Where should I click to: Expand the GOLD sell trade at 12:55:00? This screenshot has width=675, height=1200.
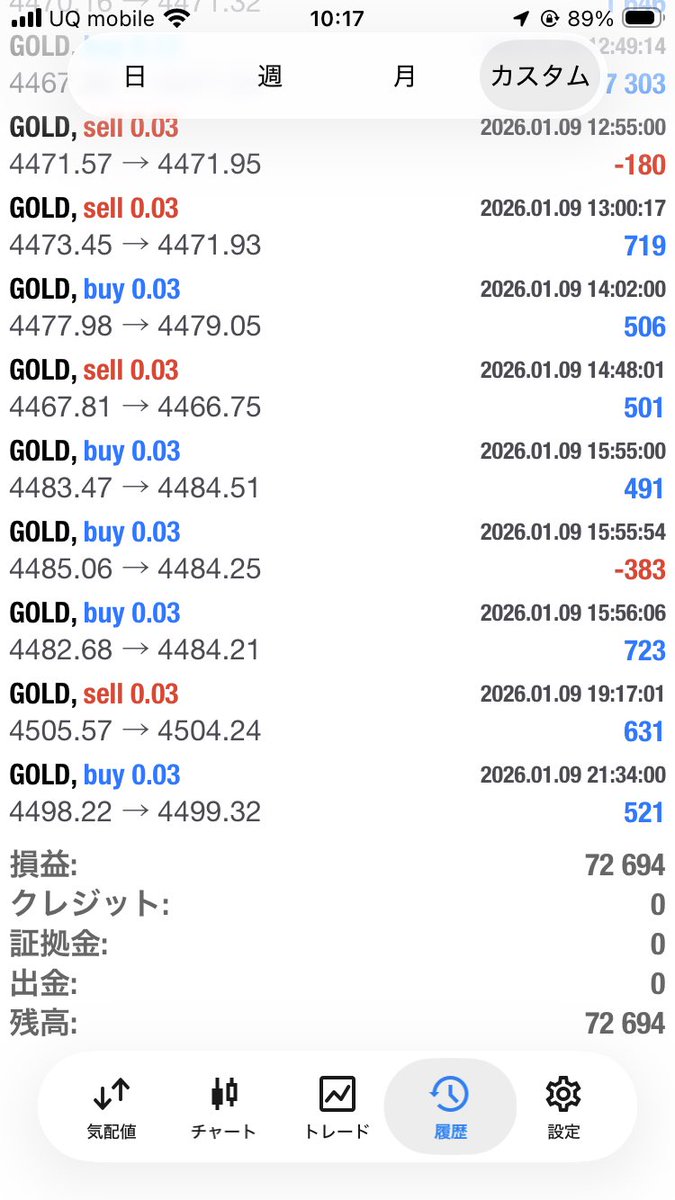tap(337, 146)
